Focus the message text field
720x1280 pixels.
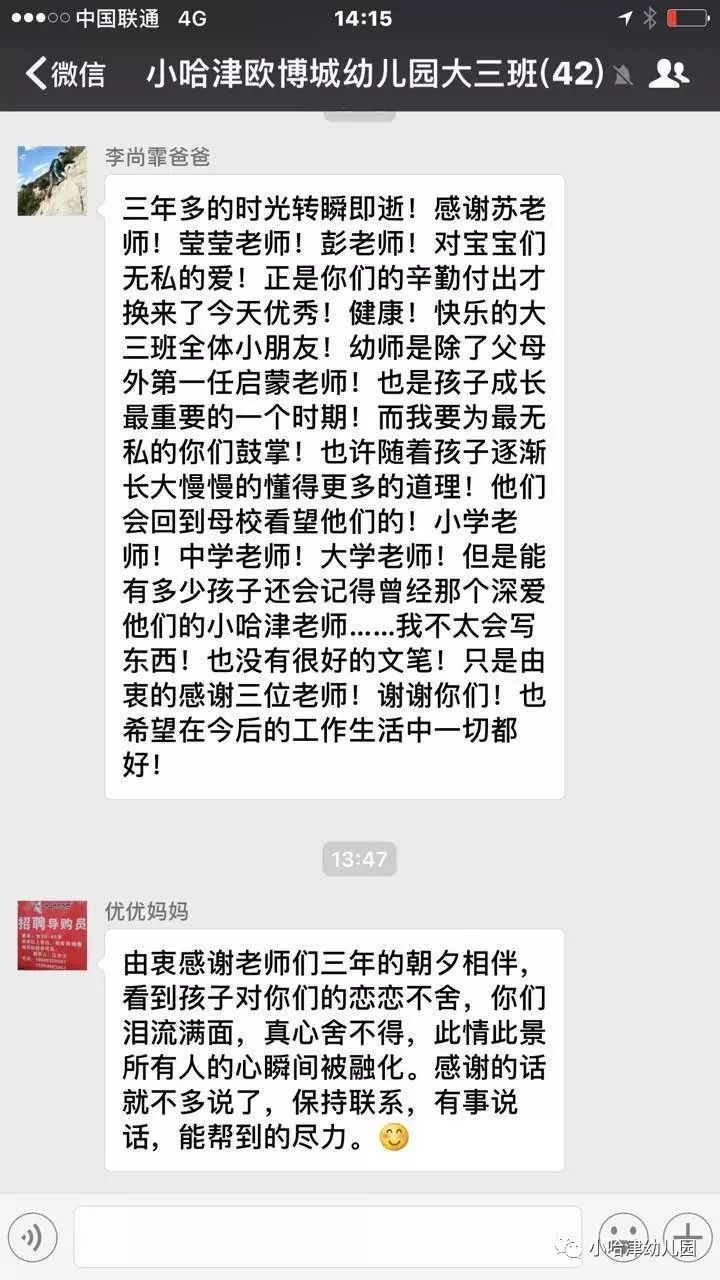point(328,1238)
